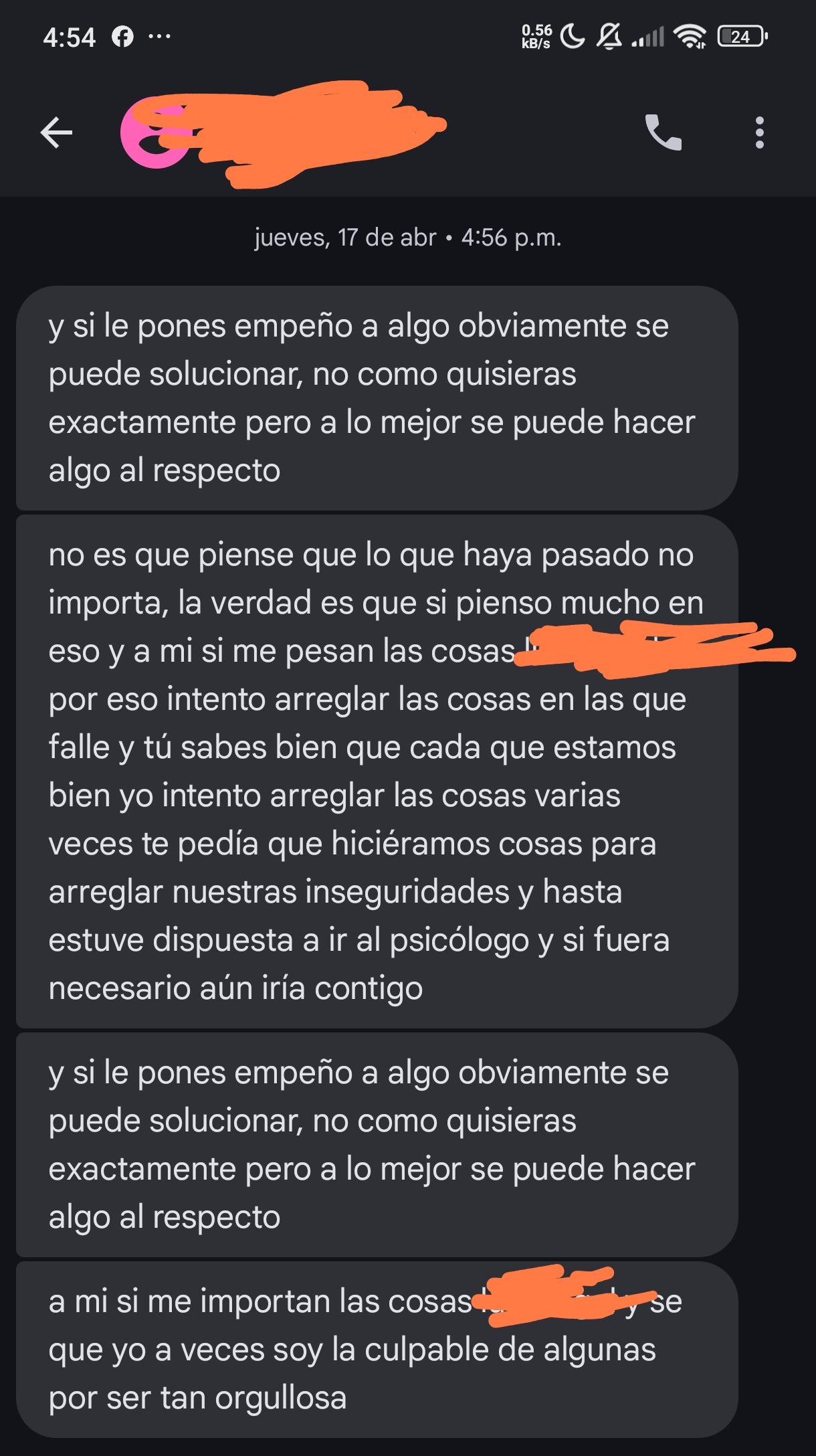Open the three-dot overflow menu
The width and height of the screenshot is (816, 1456).
759,132
